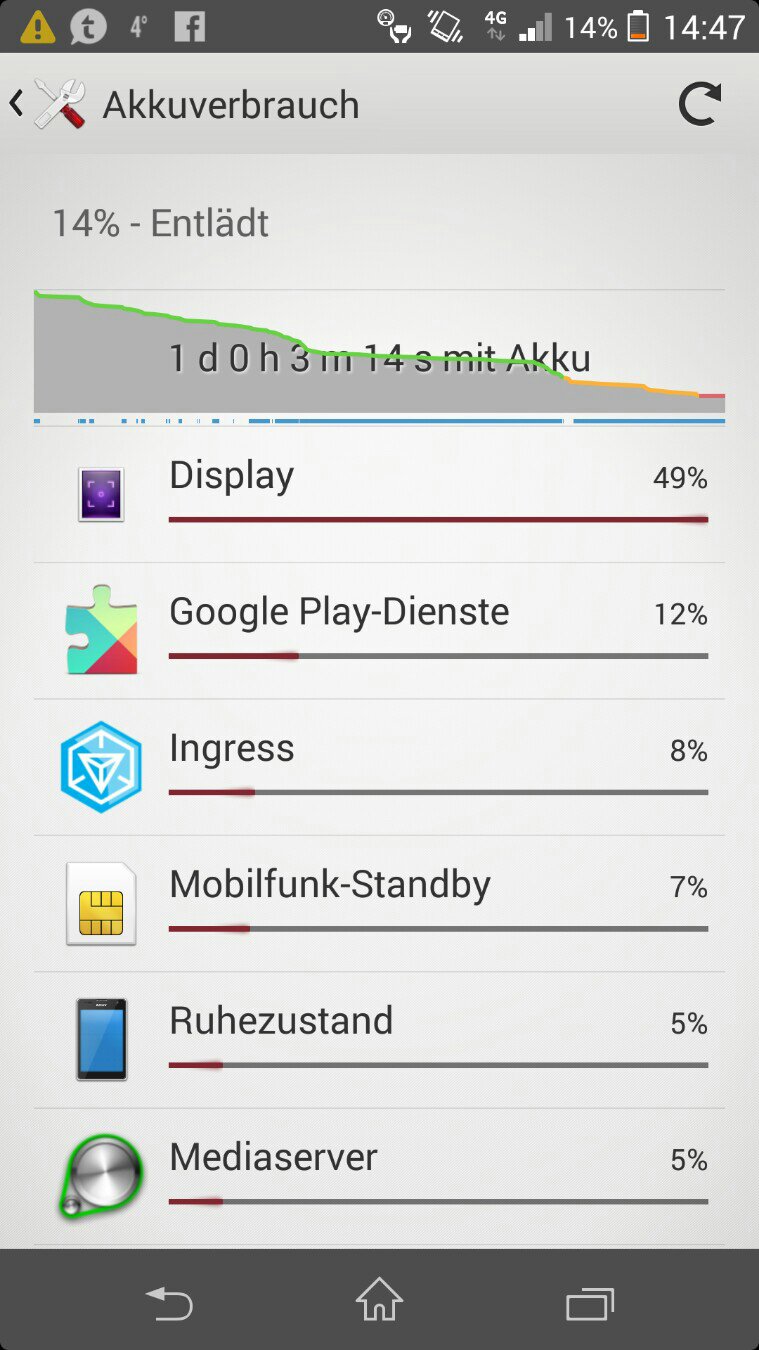The image size is (759, 1350).
Task: Tap the system home button
Action: coord(379,1301)
